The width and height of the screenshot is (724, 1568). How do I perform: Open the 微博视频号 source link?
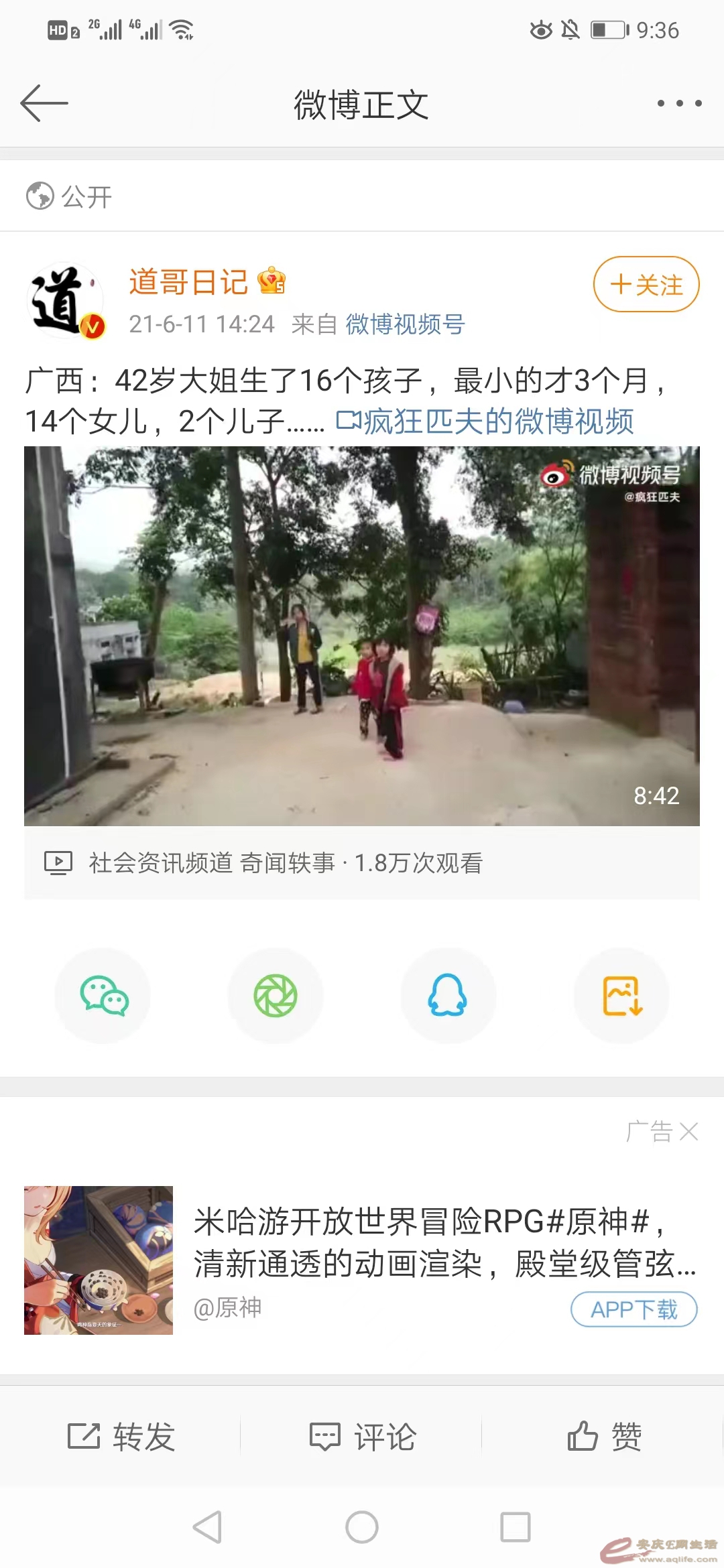(405, 324)
